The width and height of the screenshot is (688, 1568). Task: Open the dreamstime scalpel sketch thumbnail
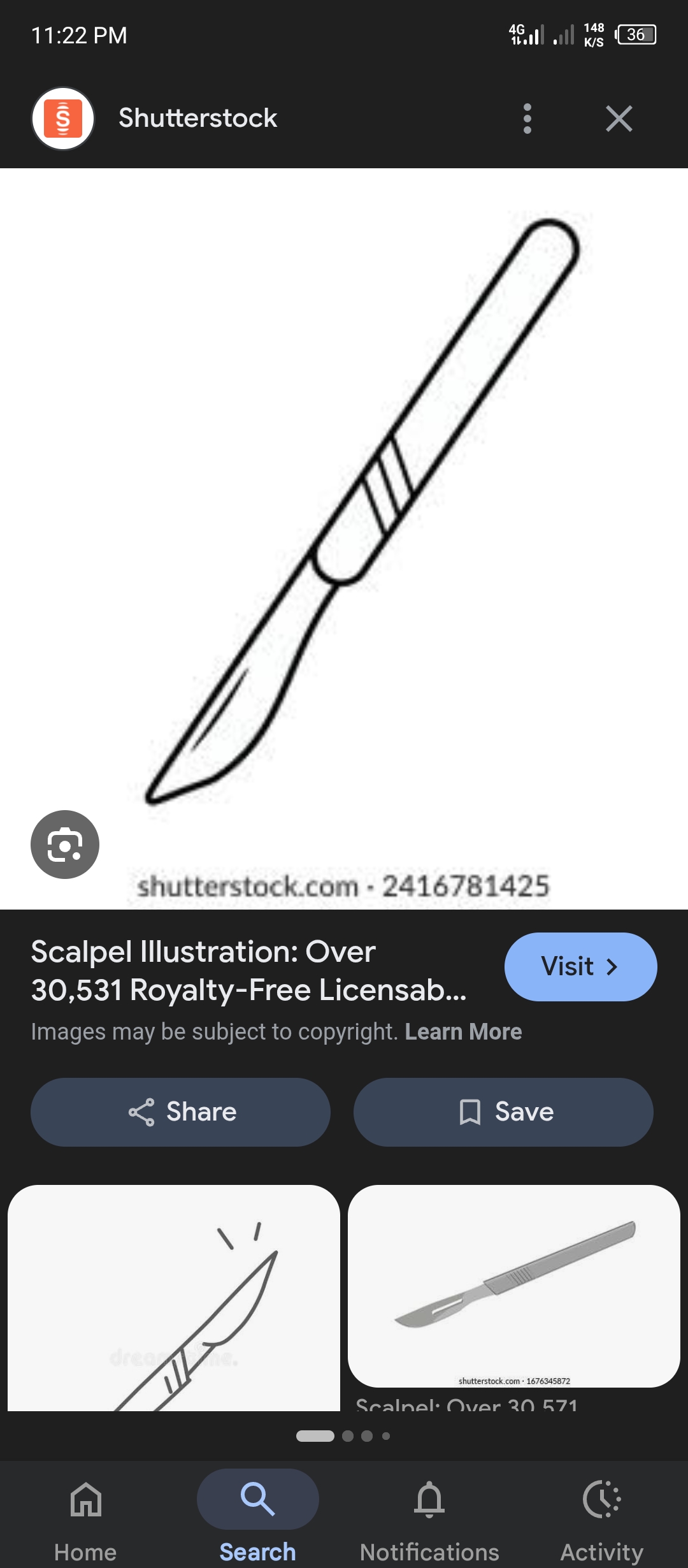[x=173, y=1297]
